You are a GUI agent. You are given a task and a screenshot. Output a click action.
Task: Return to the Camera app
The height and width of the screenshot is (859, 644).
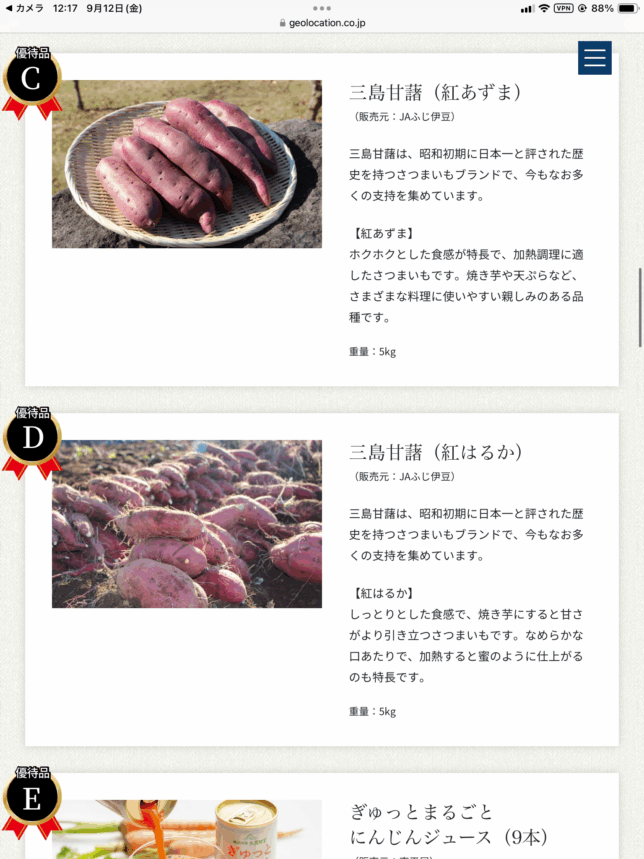click(22, 8)
